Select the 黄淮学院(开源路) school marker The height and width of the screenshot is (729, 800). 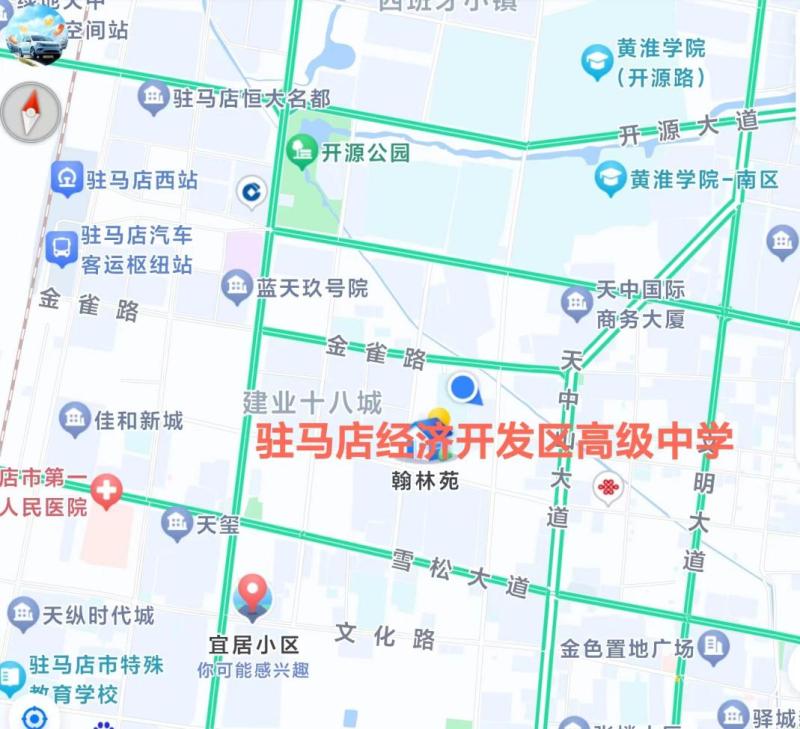pyautogui.click(x=597, y=62)
